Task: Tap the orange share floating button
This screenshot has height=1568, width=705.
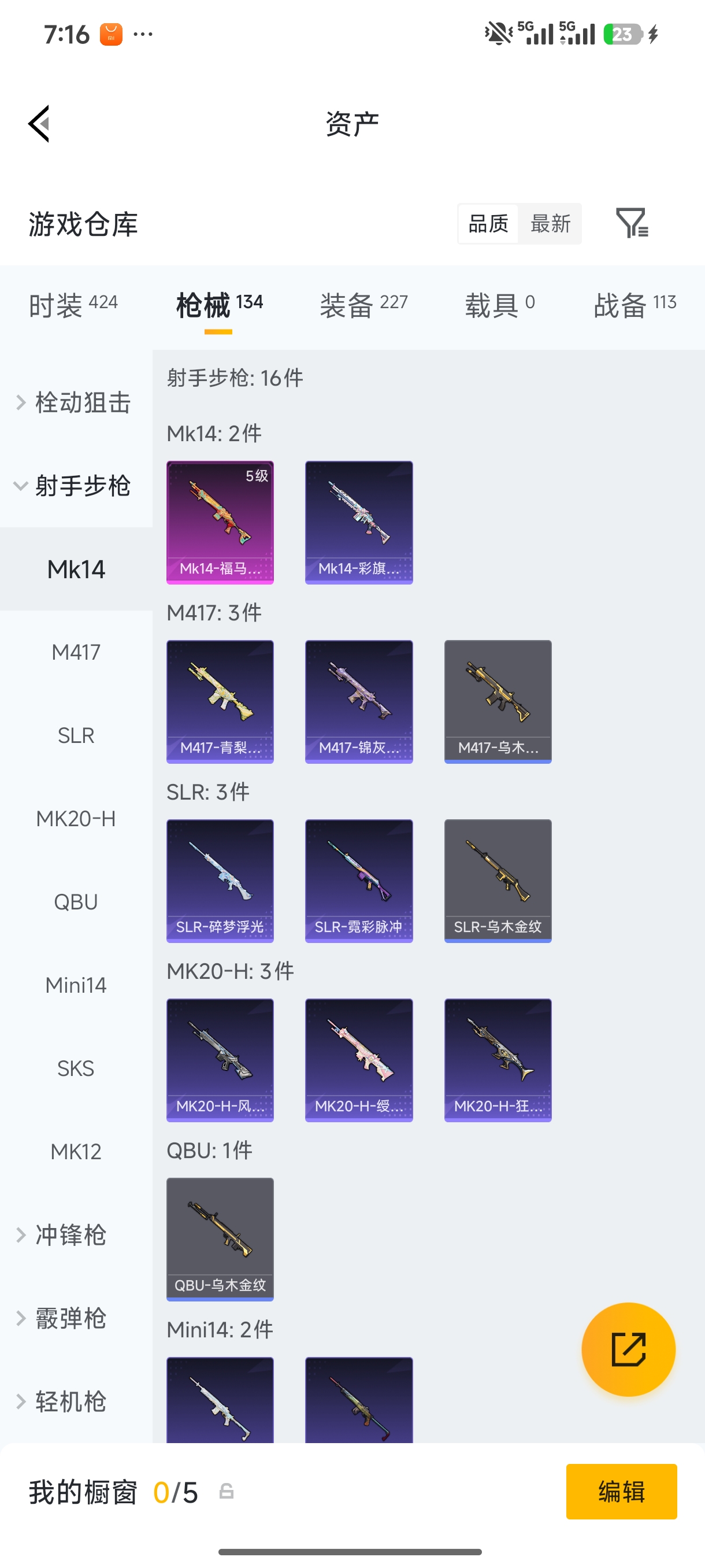Action: click(x=628, y=1349)
